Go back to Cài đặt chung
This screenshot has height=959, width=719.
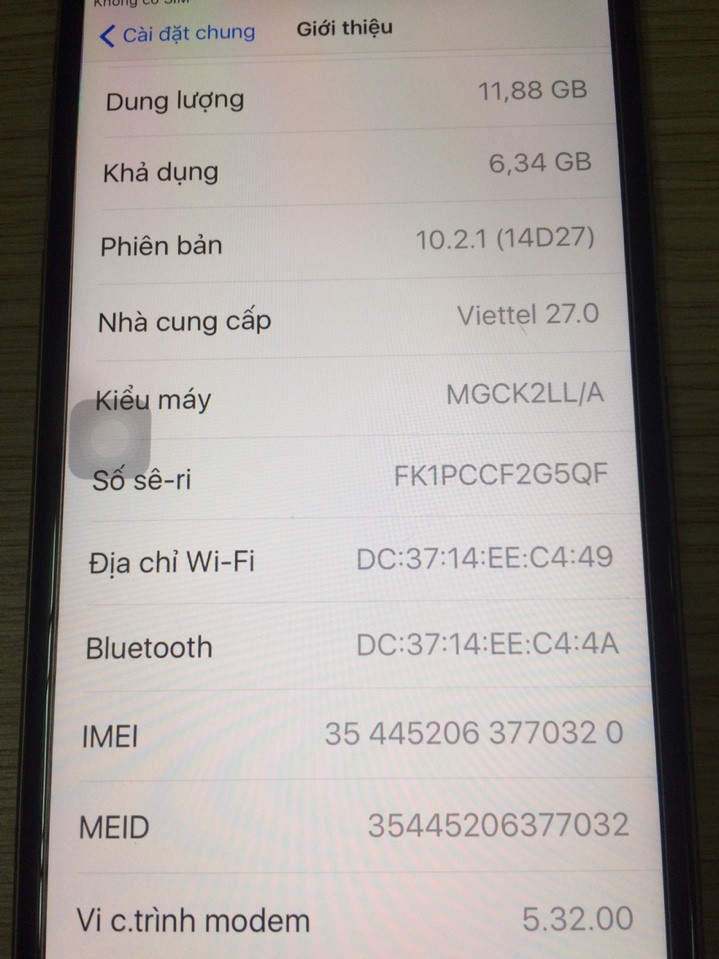pyautogui.click(x=177, y=33)
